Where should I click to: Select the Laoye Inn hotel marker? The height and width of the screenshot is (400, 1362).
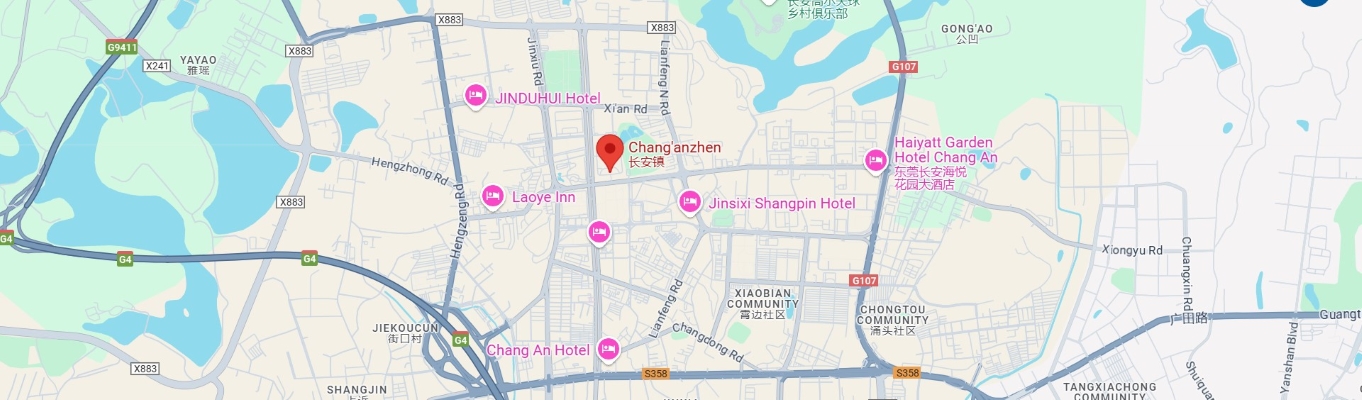pyautogui.click(x=492, y=196)
